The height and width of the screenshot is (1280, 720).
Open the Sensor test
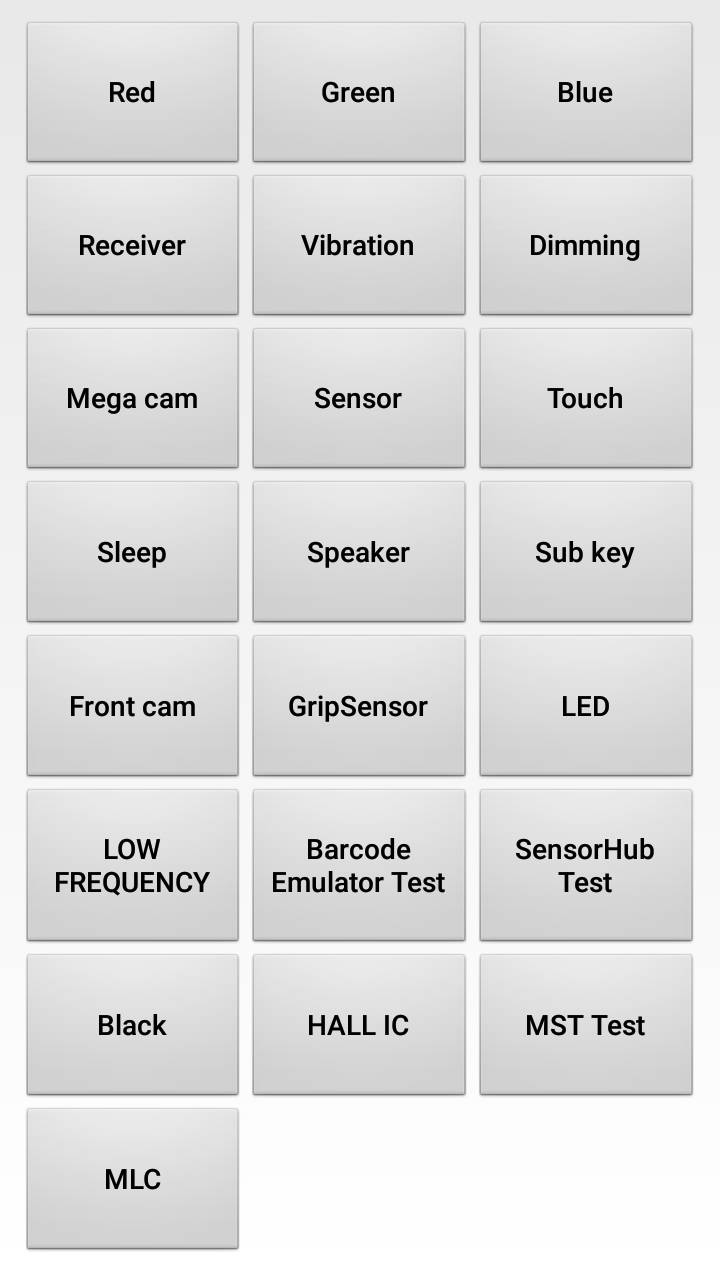[x=358, y=398]
